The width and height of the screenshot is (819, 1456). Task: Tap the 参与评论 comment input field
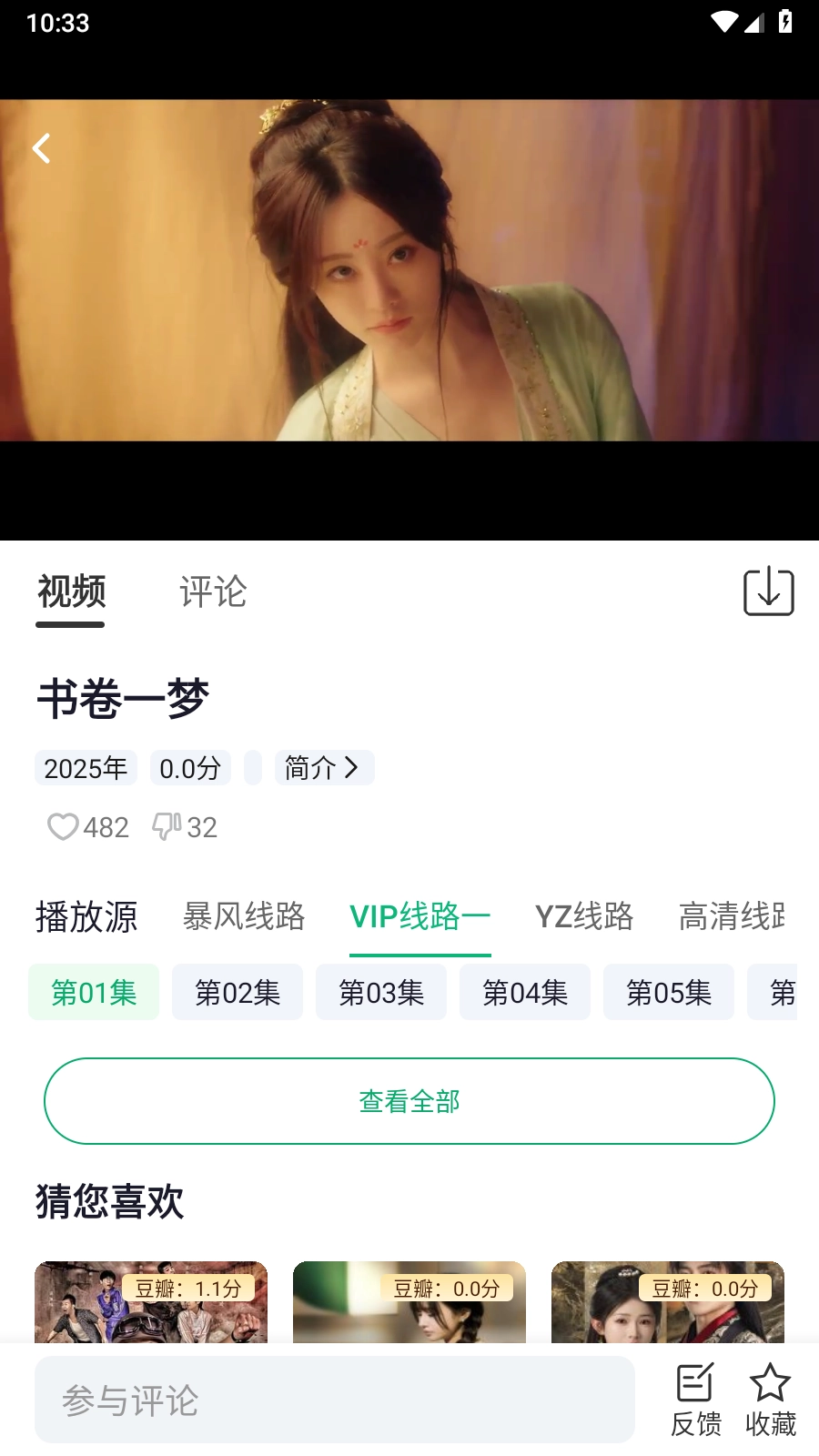[x=335, y=1399]
